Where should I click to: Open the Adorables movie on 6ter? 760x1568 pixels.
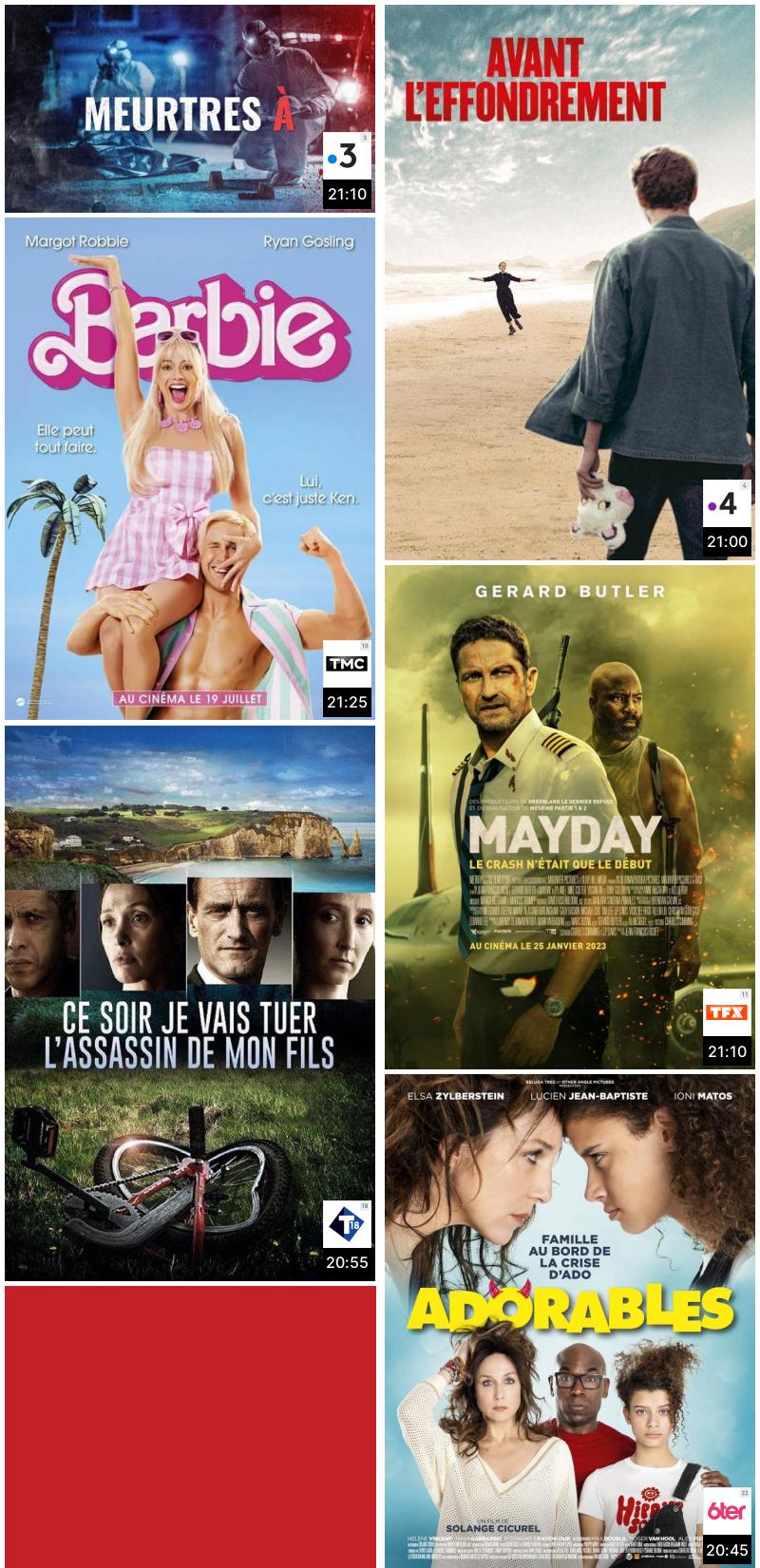point(570,1320)
